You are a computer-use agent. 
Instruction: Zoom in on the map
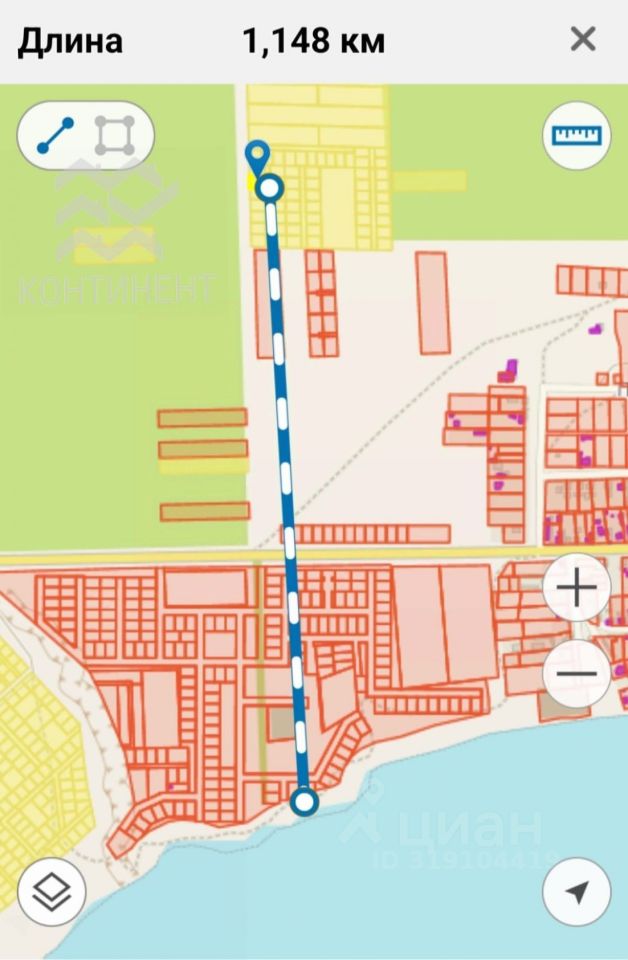point(577,587)
